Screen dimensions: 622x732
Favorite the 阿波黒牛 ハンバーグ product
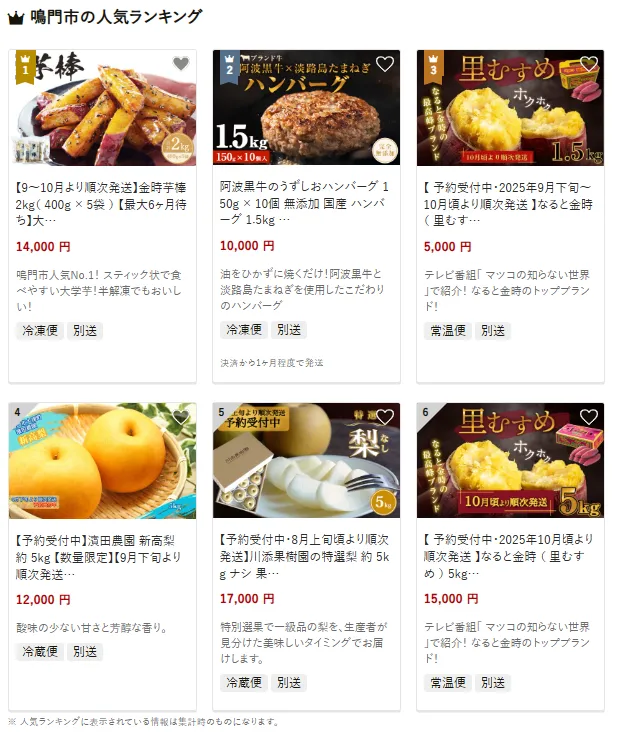click(385, 64)
